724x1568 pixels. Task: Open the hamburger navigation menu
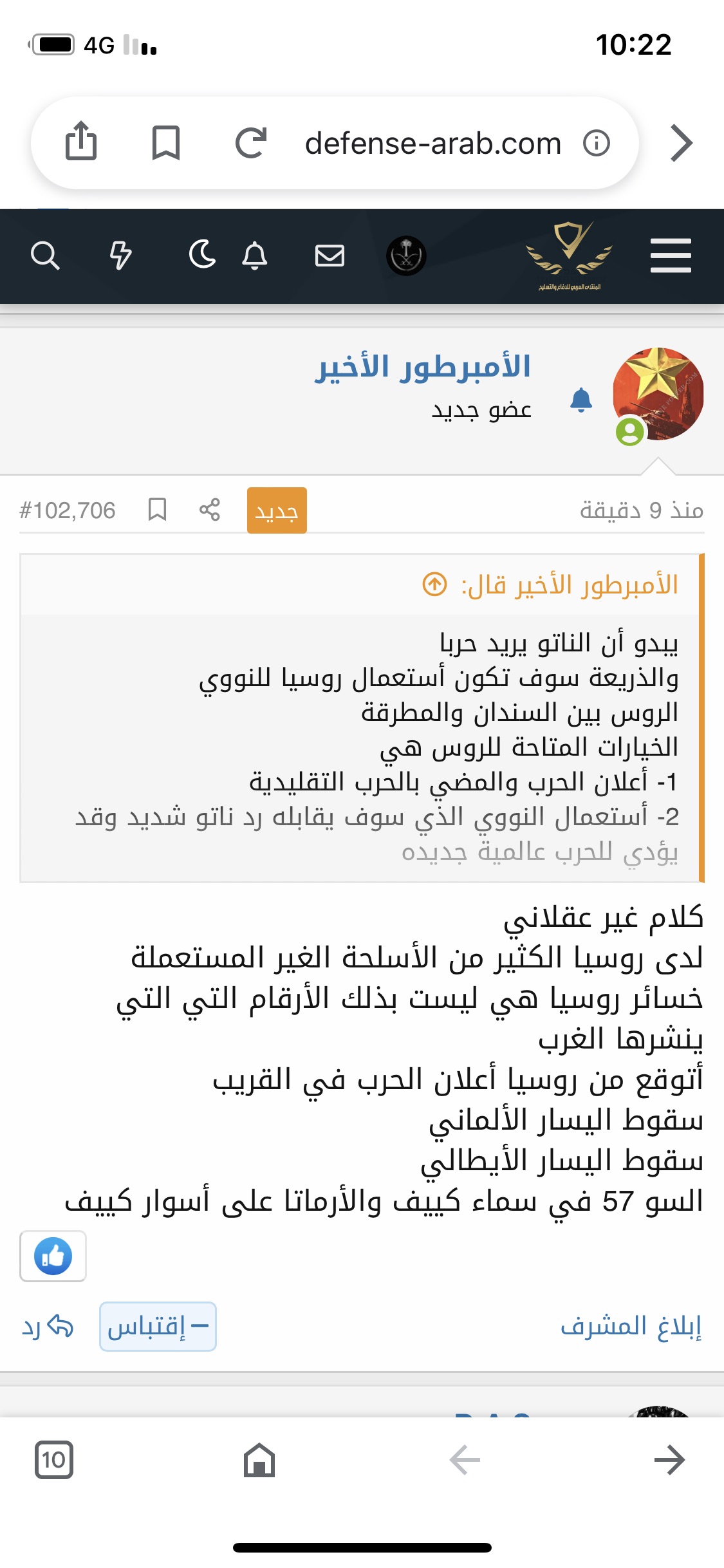pyautogui.click(x=671, y=256)
